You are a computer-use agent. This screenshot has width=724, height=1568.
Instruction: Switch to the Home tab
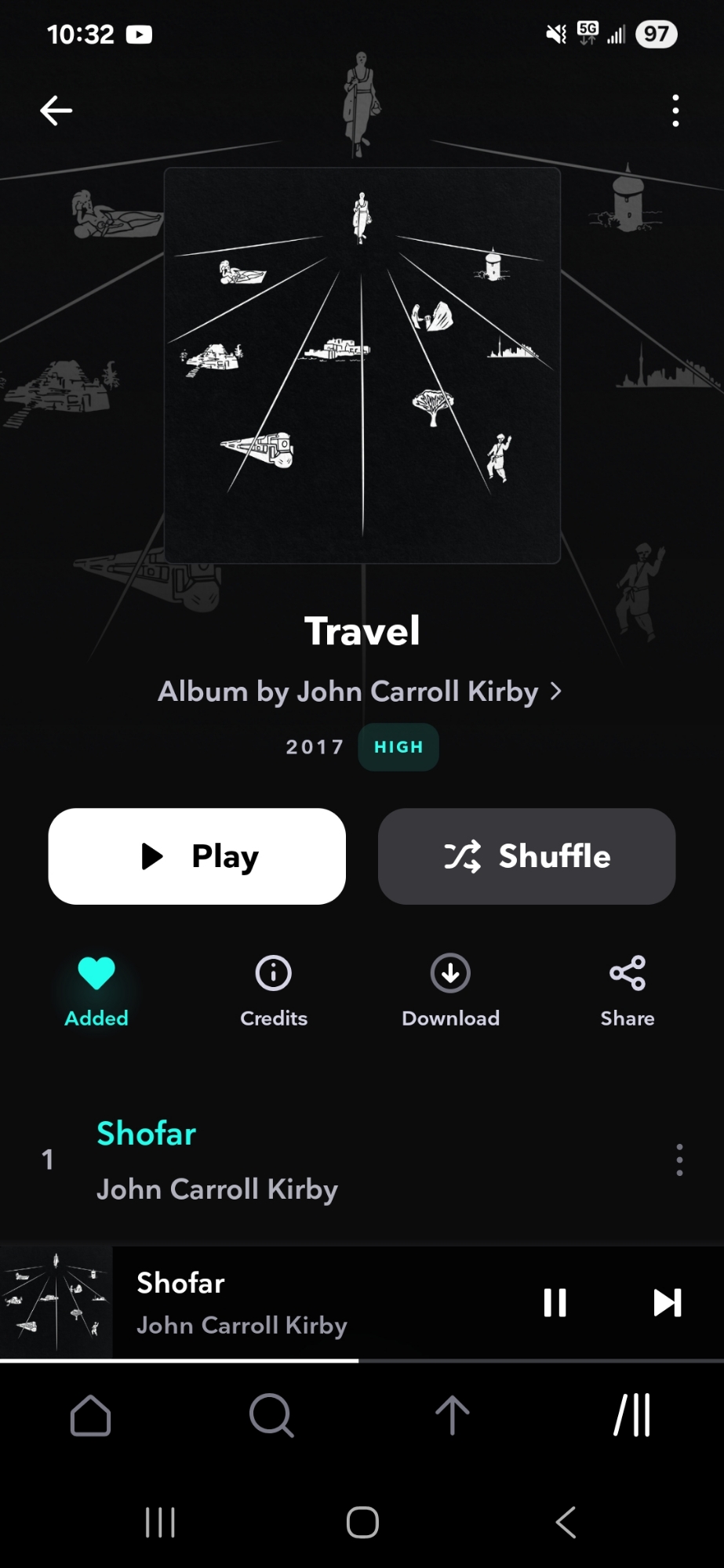(x=91, y=1416)
